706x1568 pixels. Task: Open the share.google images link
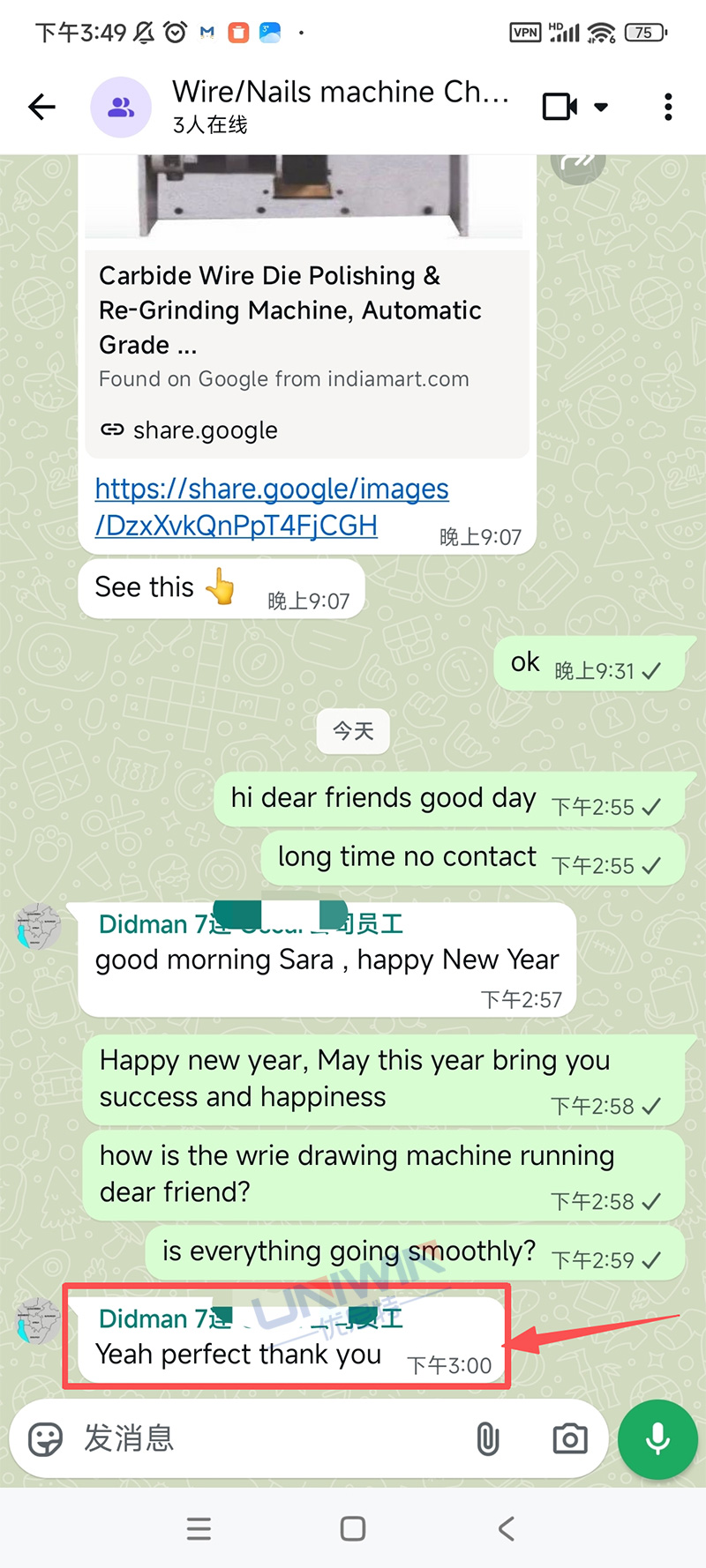tap(271, 506)
